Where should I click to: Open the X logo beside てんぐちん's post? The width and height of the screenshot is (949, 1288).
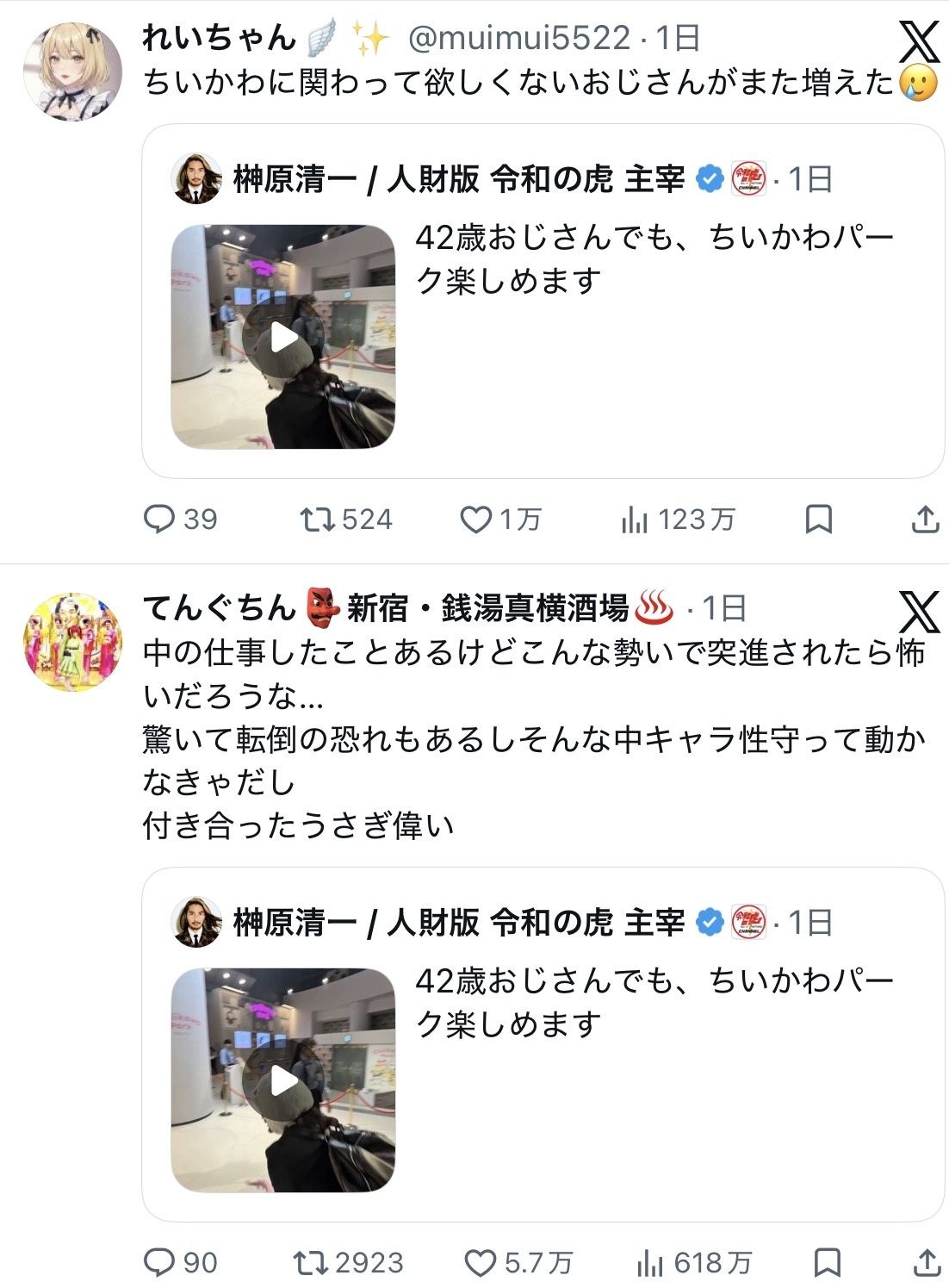(919, 613)
